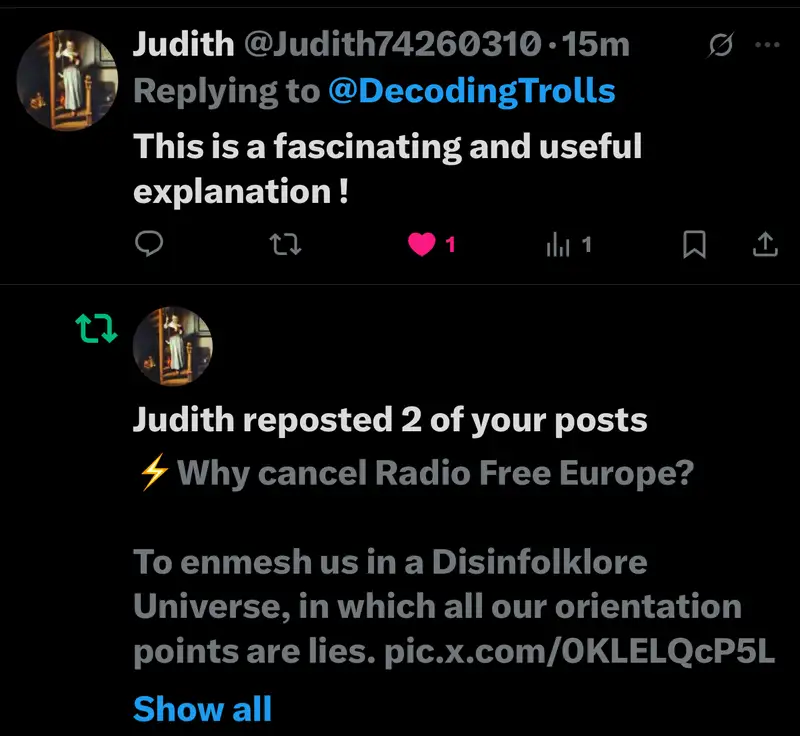
Task: Tap Show all under reposted posts
Action: (202, 708)
